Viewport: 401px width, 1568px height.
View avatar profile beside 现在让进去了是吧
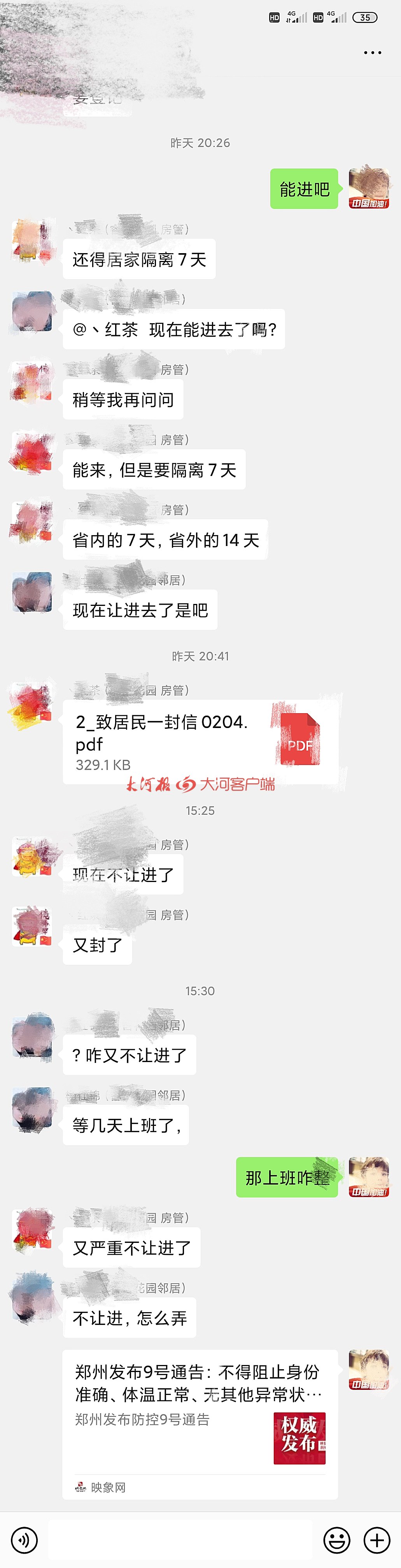[32, 591]
